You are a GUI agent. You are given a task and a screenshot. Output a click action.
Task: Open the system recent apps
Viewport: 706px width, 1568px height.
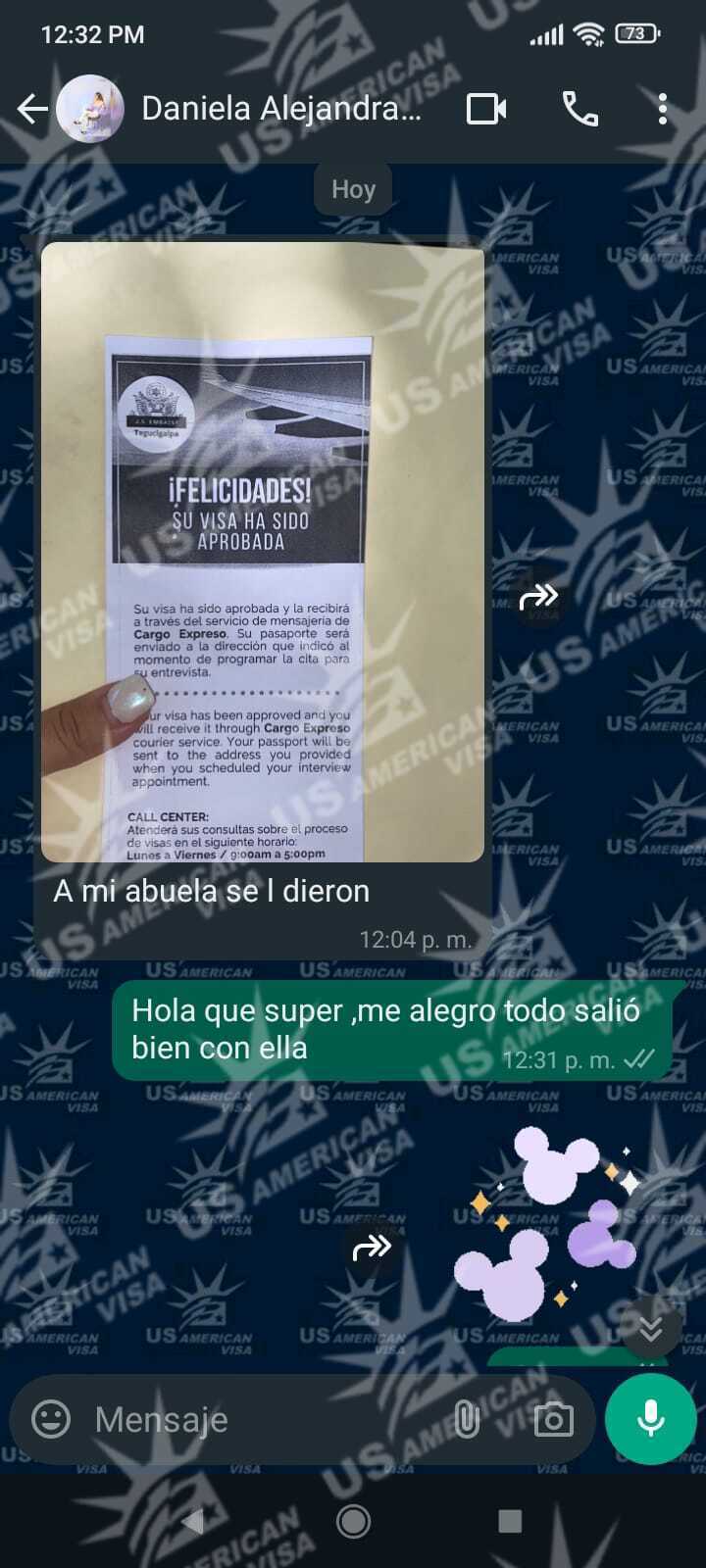click(x=510, y=1521)
